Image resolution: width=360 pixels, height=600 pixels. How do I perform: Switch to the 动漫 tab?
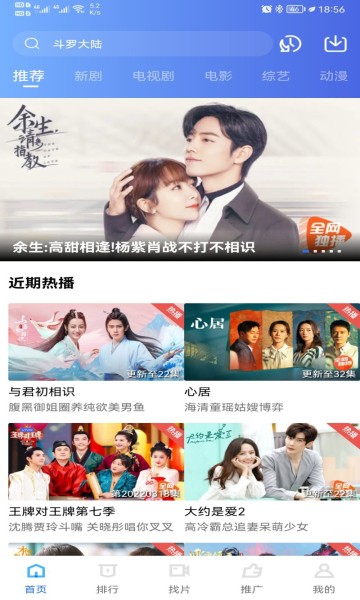334,76
